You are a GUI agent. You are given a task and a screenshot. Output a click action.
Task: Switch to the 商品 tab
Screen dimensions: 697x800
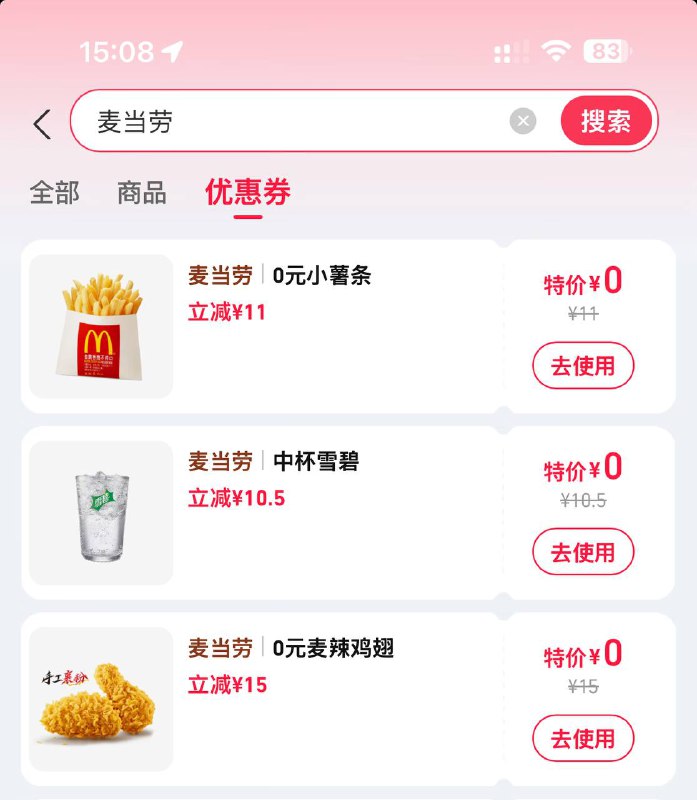click(x=142, y=192)
